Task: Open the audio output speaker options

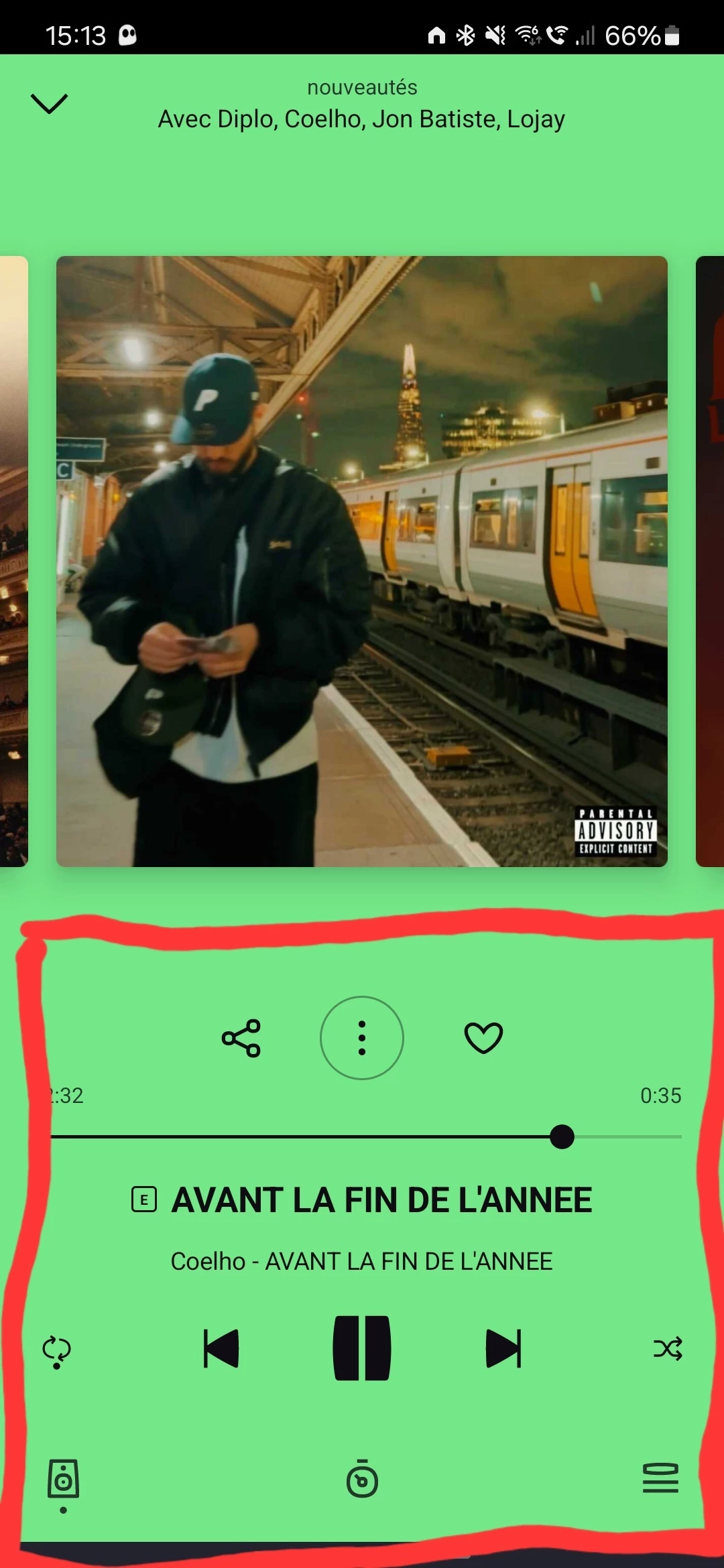Action: [64, 1480]
